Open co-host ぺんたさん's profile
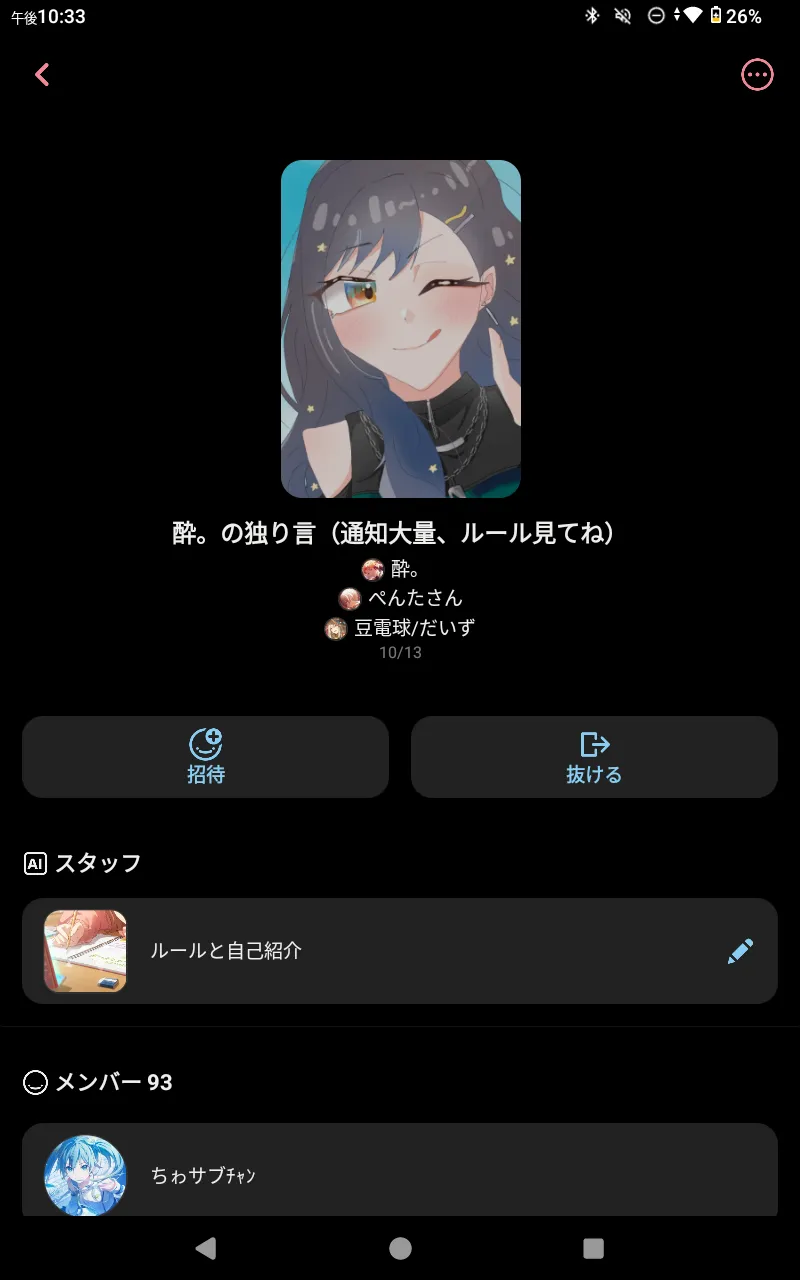This screenshot has height=1280, width=800. [401, 598]
